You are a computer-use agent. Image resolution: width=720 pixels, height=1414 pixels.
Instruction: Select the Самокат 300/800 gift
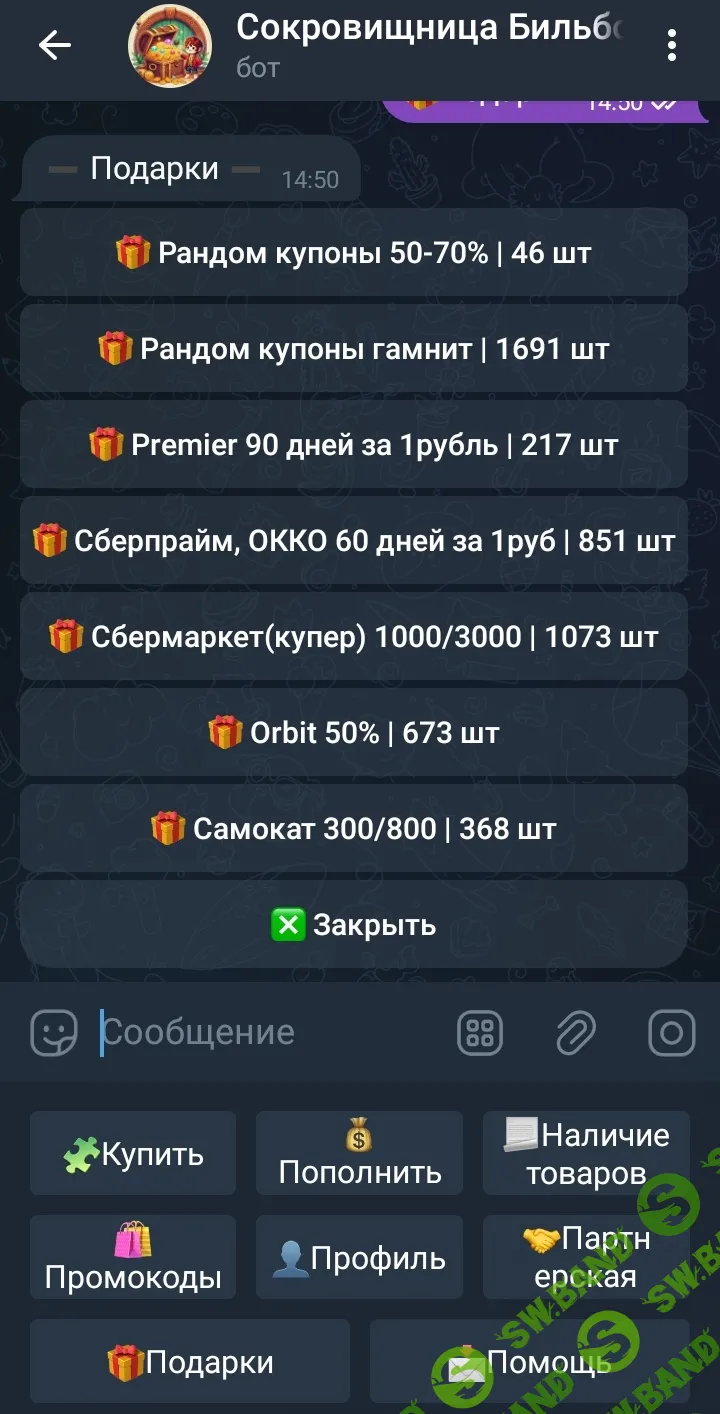pos(354,829)
